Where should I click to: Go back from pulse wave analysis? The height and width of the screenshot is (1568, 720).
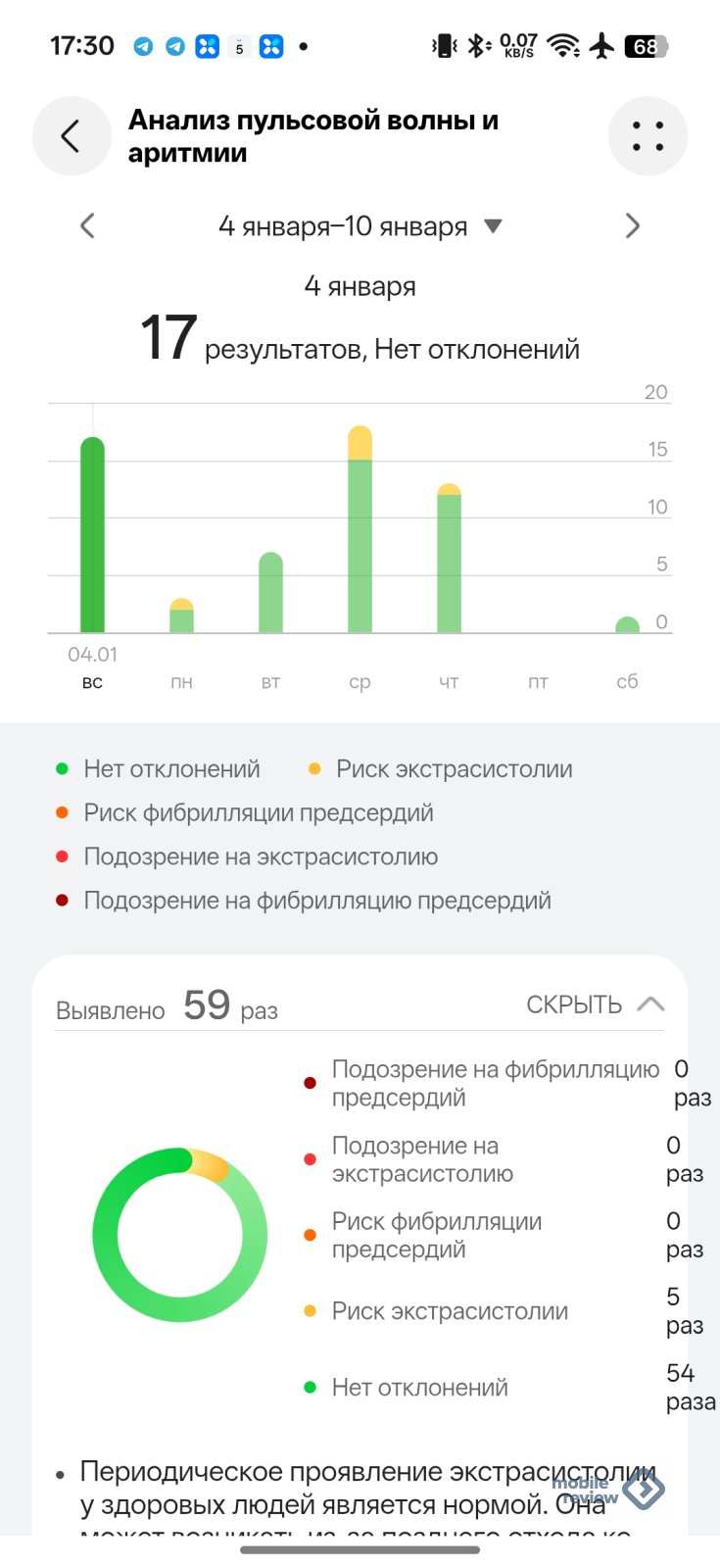71,136
